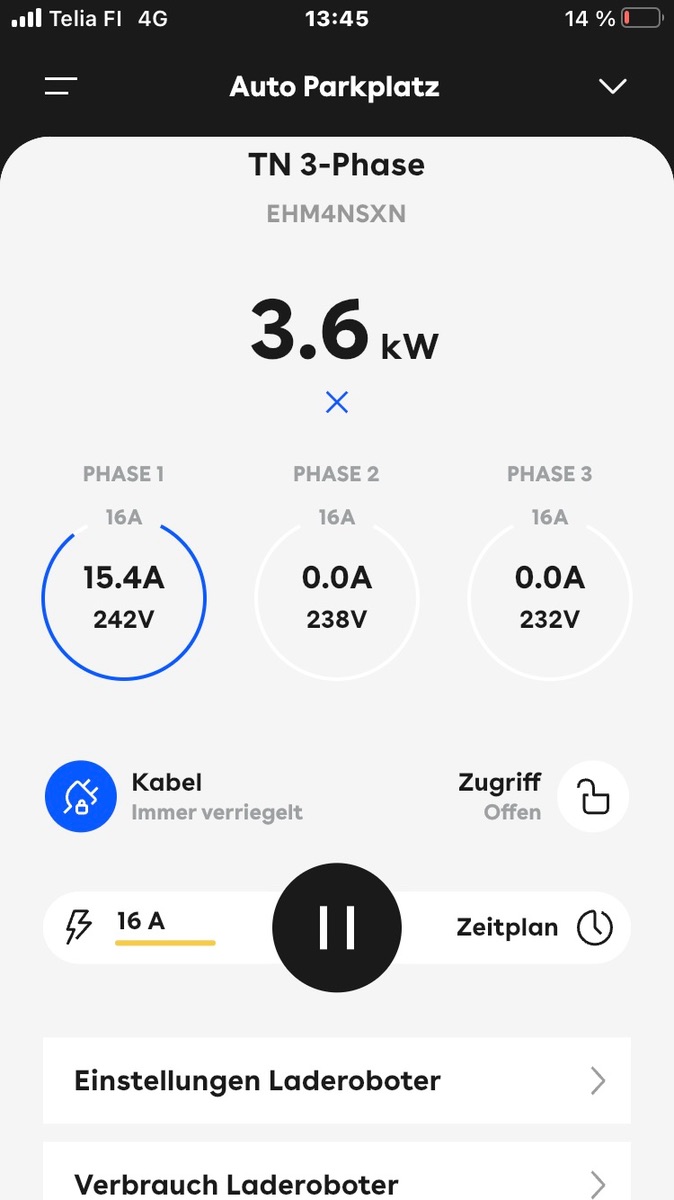Toggle the Zugriff access lock
Image resolution: width=674 pixels, height=1200 pixels.
tap(592, 798)
